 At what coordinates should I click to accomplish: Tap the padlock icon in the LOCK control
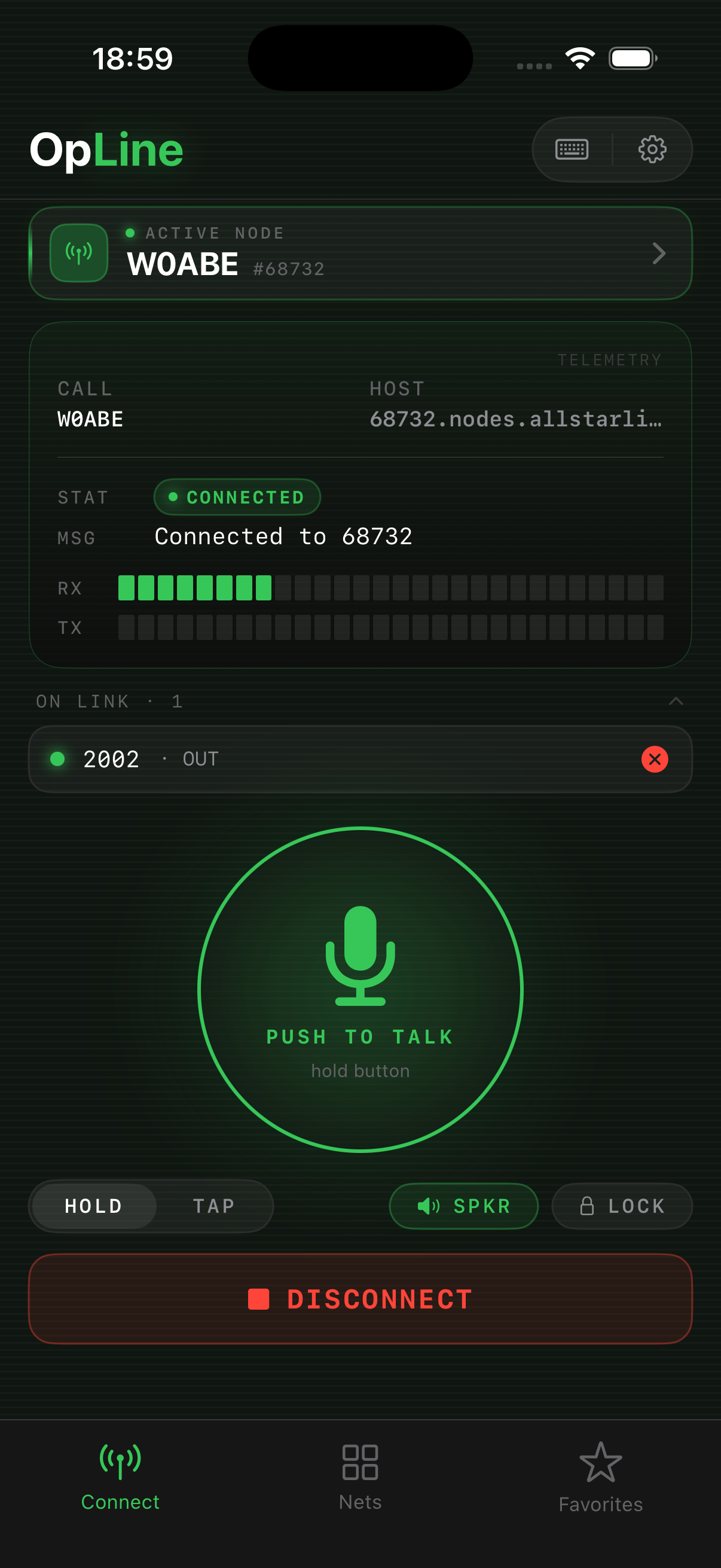pos(588,1205)
